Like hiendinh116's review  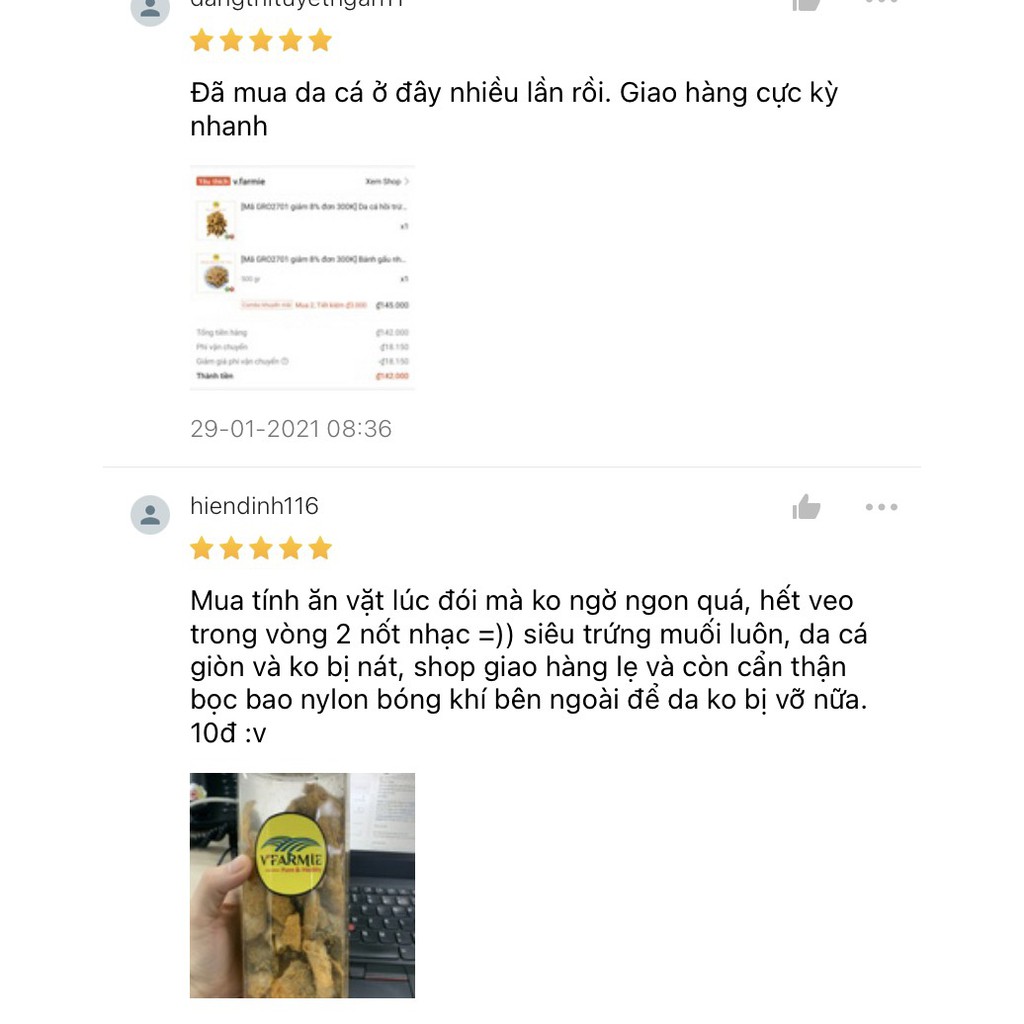807,507
